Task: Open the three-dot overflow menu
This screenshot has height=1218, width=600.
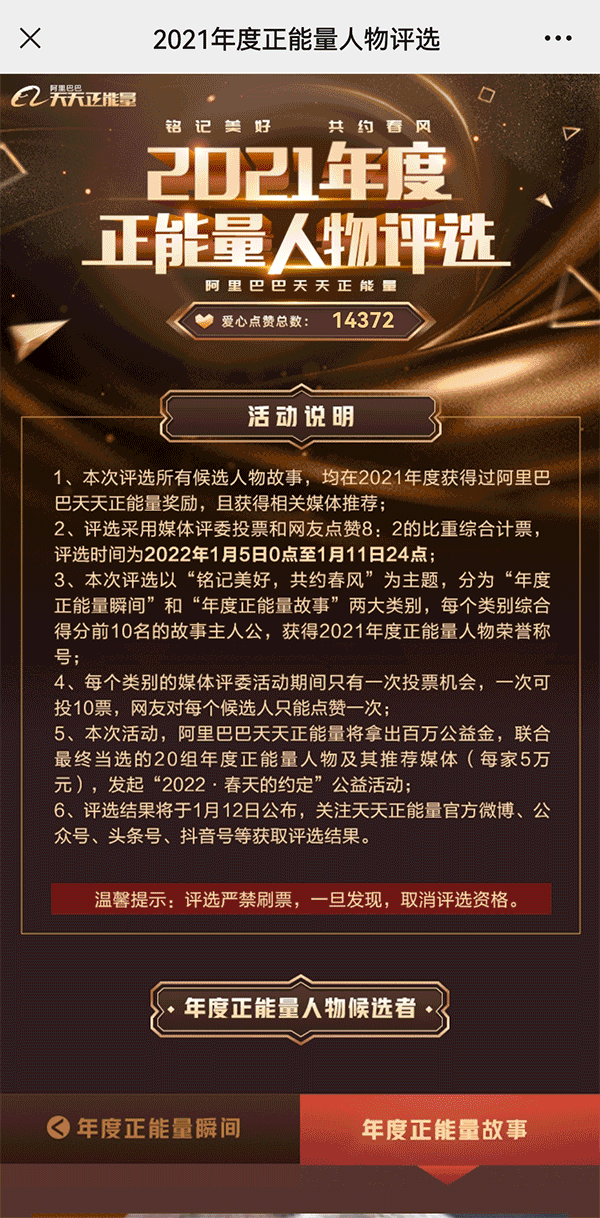Action: (558, 38)
